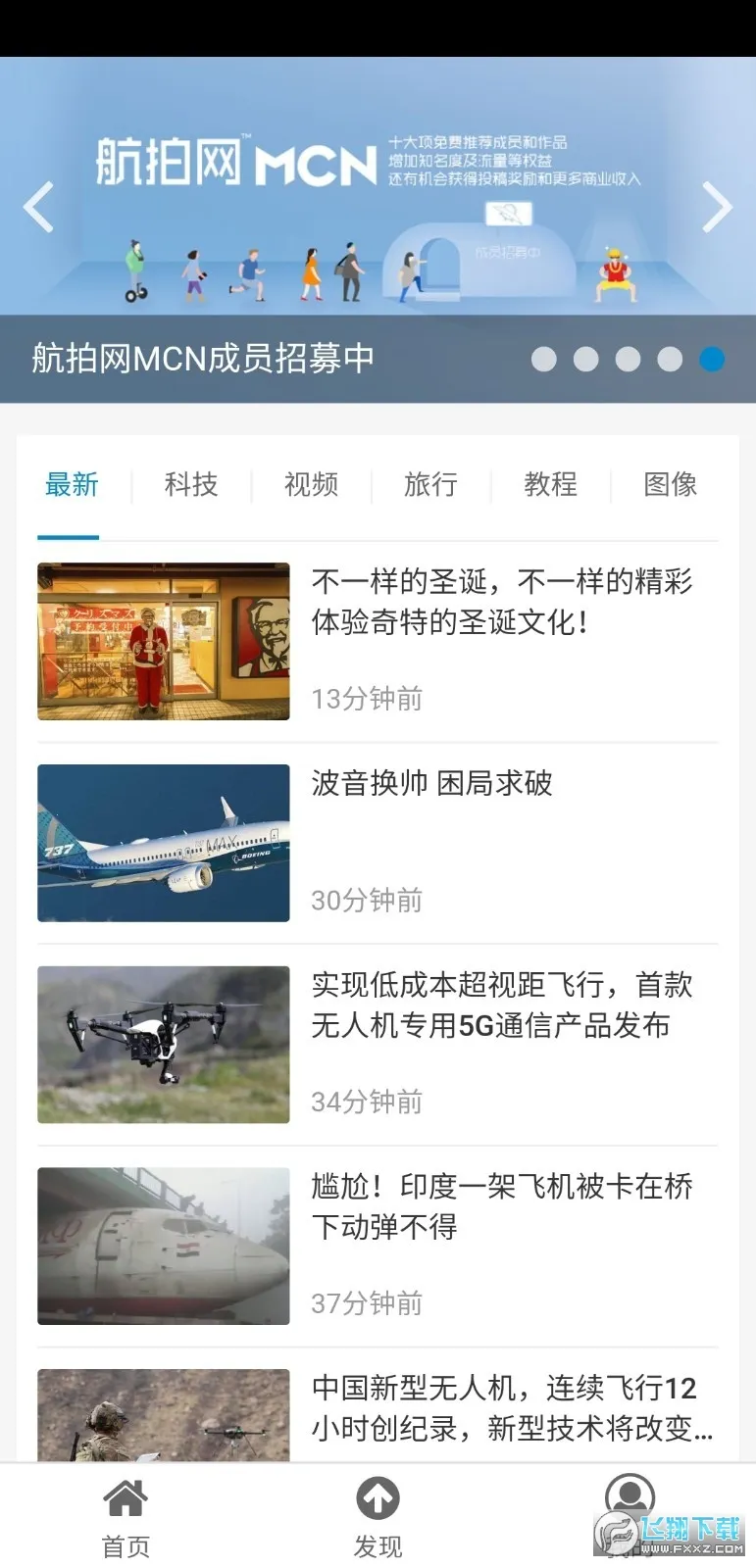This screenshot has width=756, height=1568.
Task: Open the 旅行 category tab
Action: (x=430, y=484)
